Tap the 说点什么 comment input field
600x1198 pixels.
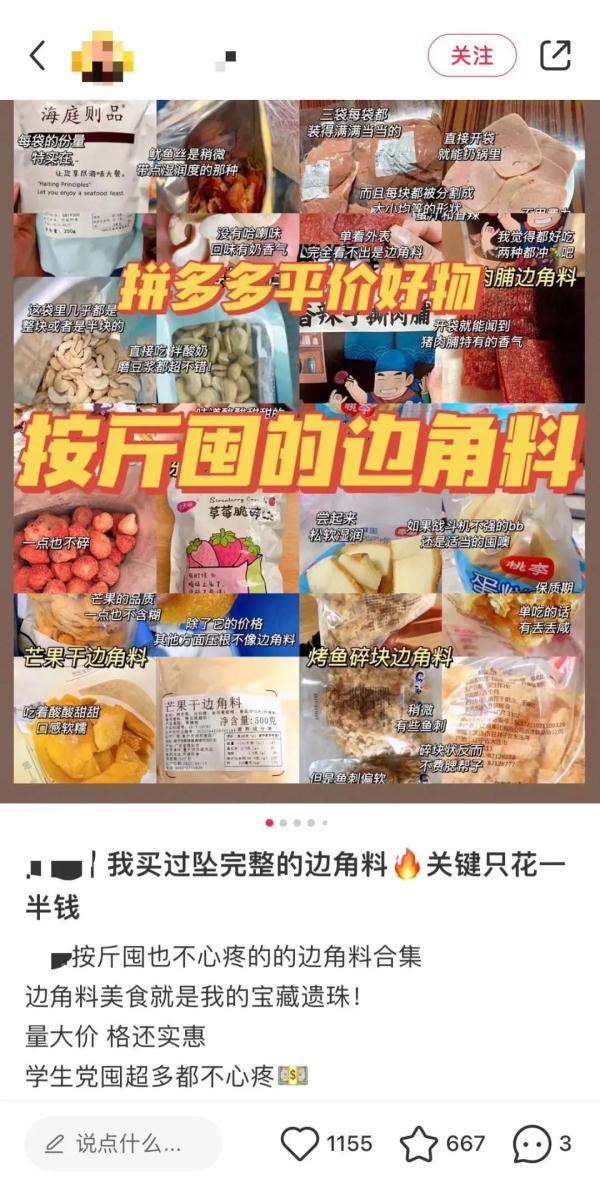click(x=123, y=1143)
